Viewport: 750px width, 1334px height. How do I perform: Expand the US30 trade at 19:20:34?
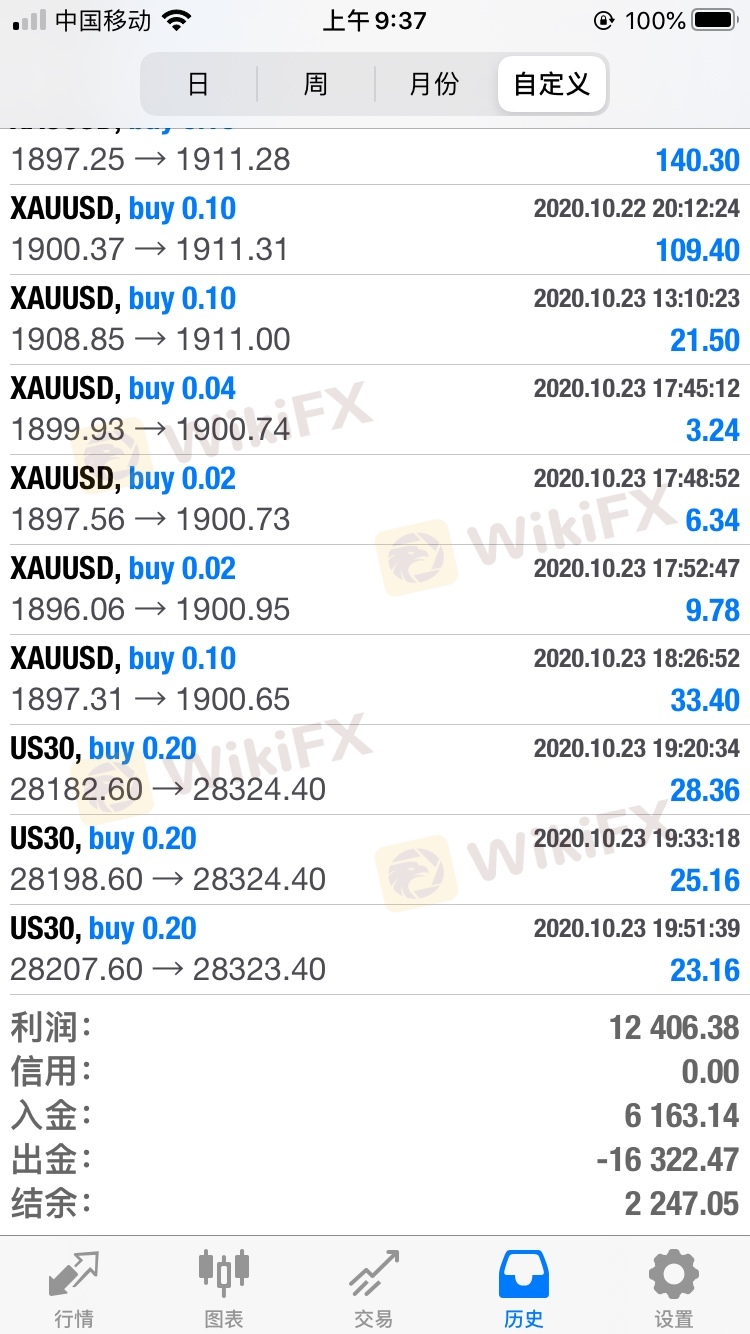point(375,770)
